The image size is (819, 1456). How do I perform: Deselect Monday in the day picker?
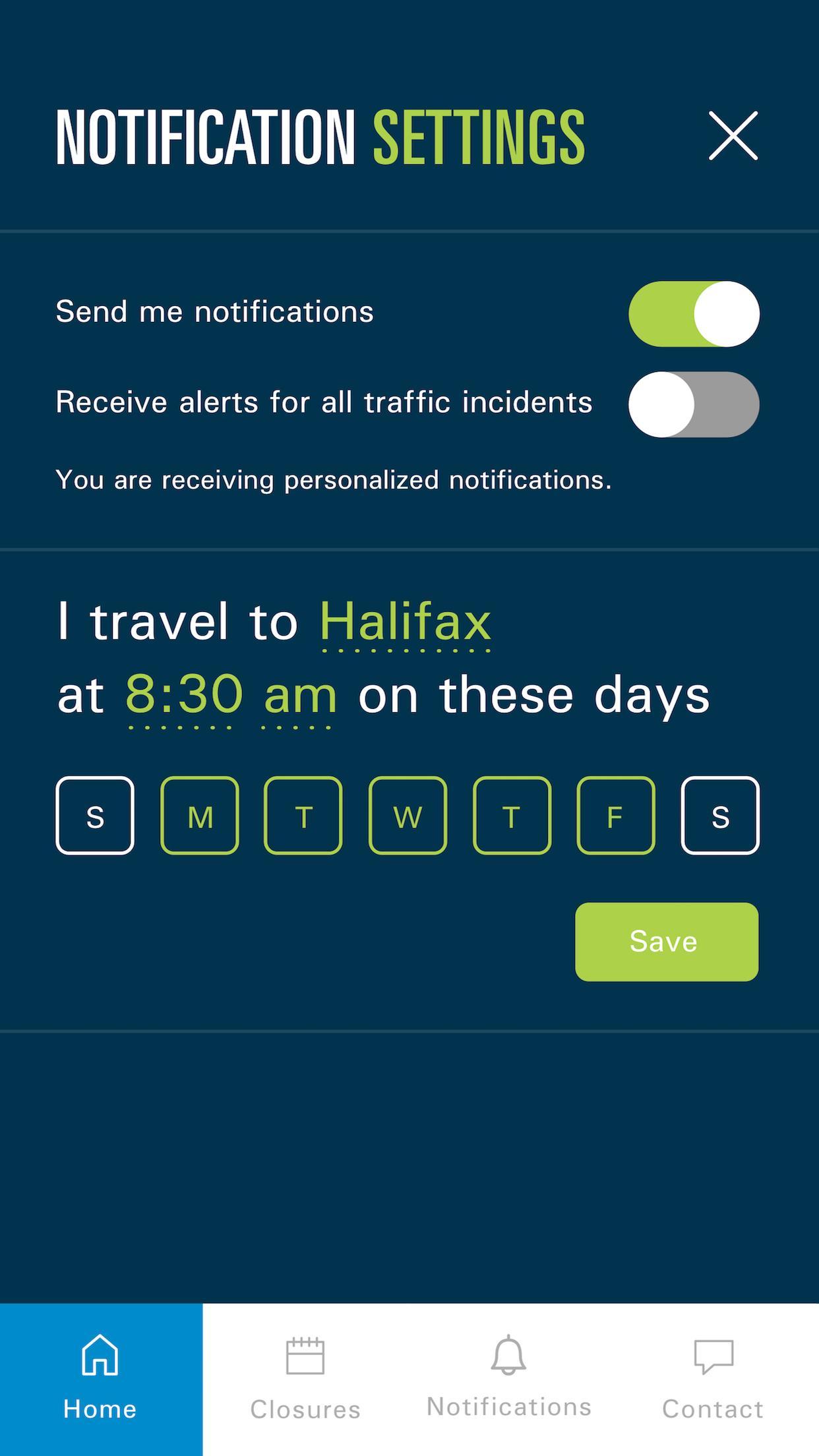pyautogui.click(x=200, y=816)
